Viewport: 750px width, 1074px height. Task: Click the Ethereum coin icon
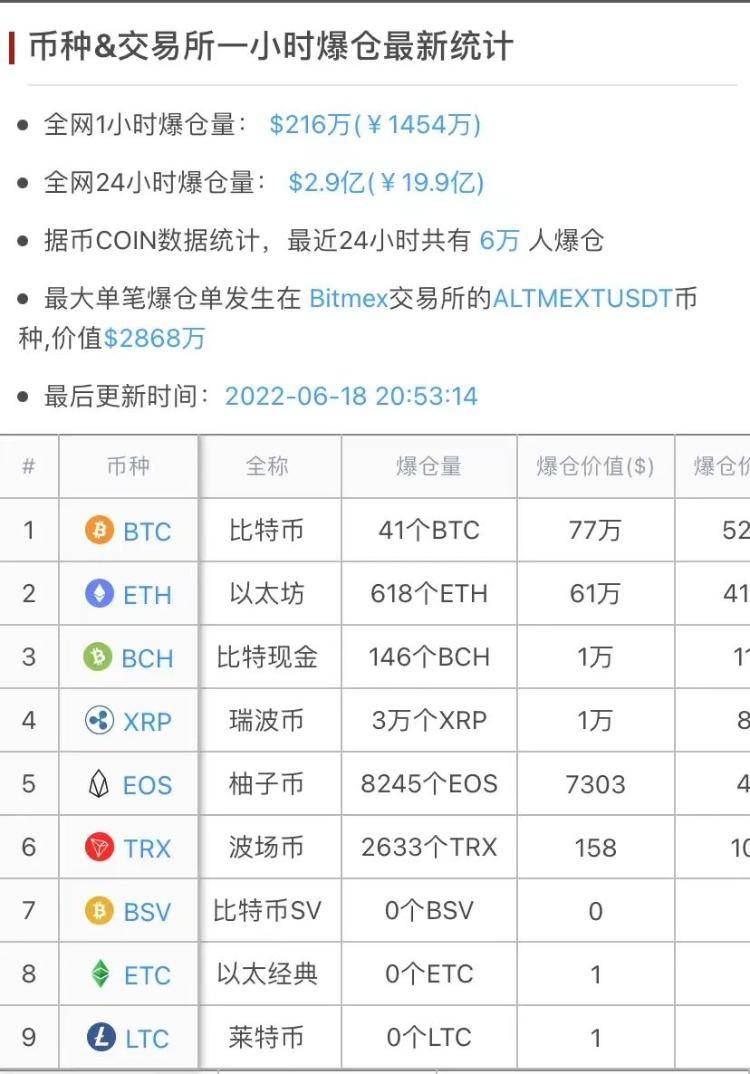click(x=99, y=594)
